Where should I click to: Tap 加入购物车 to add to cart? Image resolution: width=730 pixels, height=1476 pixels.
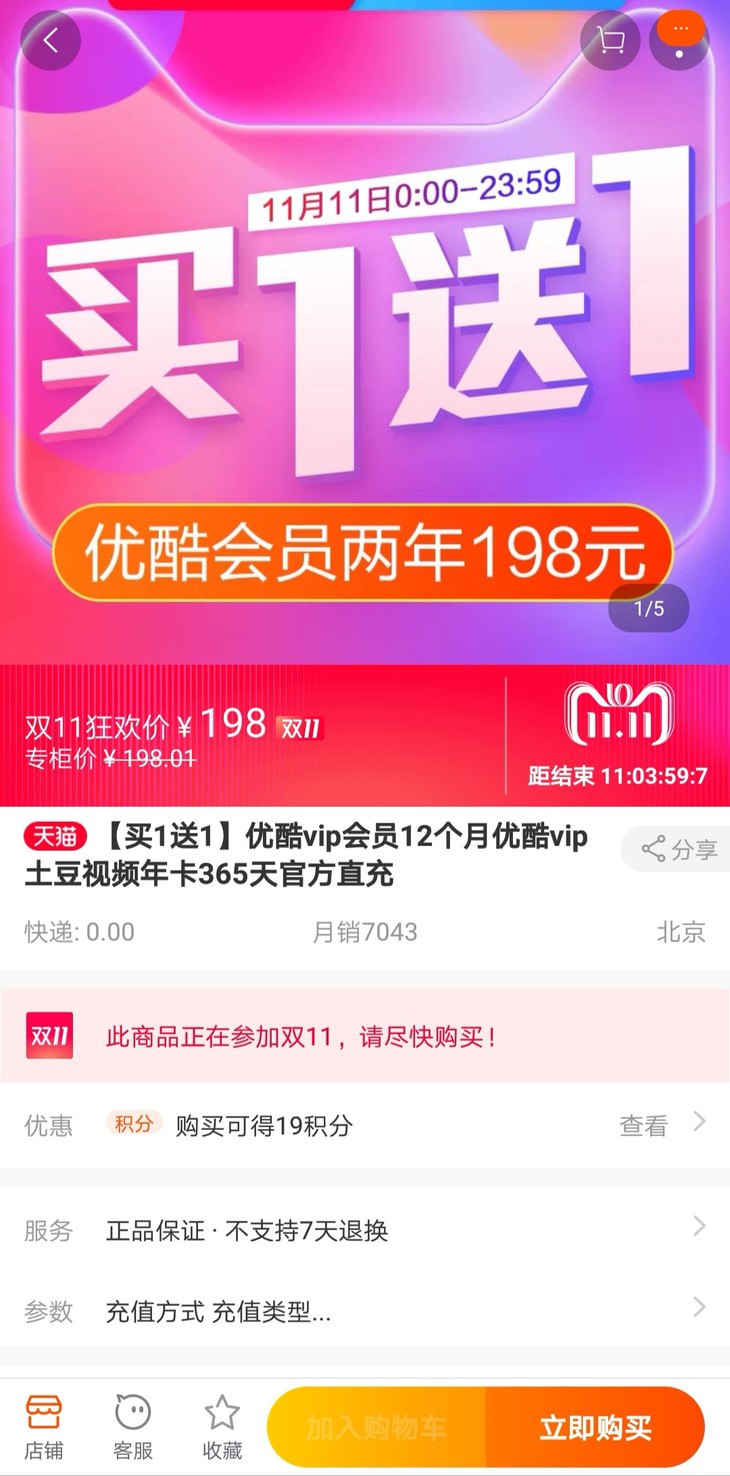[x=377, y=1427]
